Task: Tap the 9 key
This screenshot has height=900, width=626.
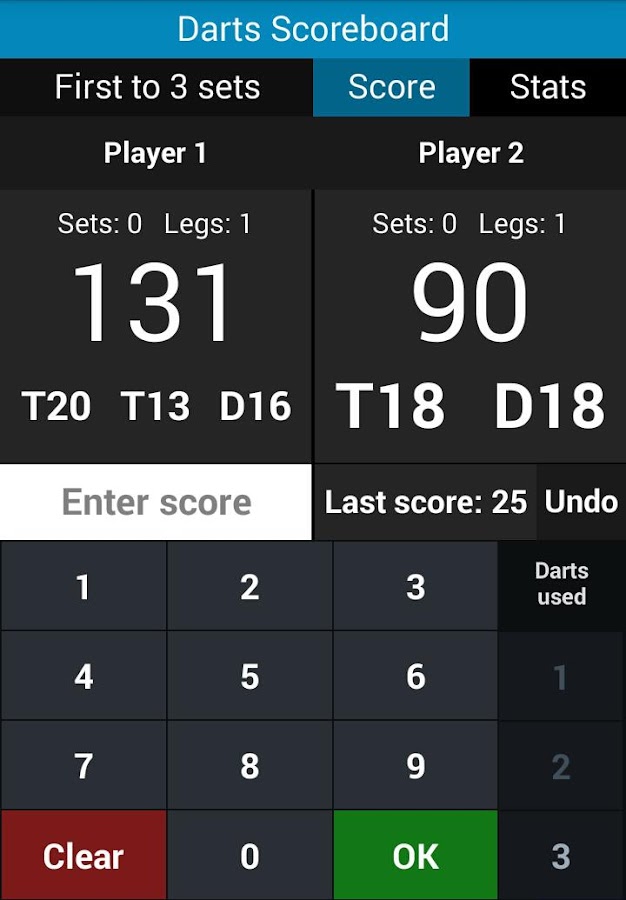Action: tap(415, 767)
